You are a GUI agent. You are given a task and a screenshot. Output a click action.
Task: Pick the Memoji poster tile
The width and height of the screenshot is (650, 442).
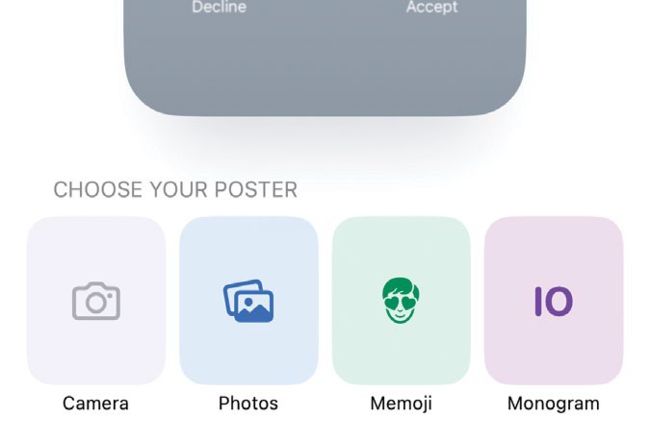tap(401, 301)
